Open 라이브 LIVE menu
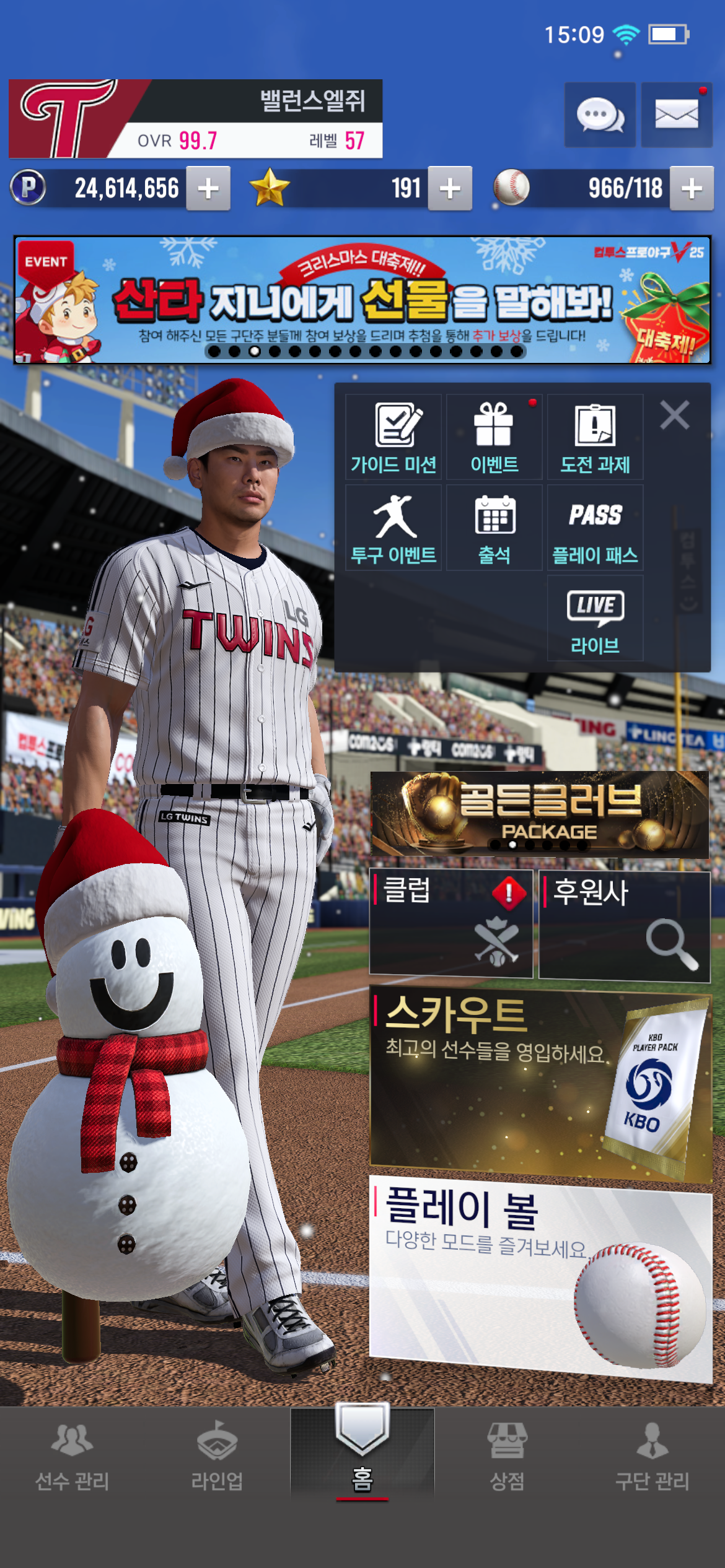The width and height of the screenshot is (725, 1568). point(595,618)
